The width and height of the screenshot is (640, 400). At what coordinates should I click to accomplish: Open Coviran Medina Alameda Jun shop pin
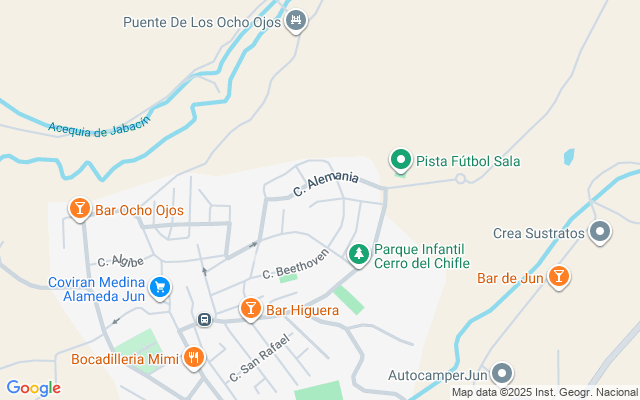click(x=160, y=289)
